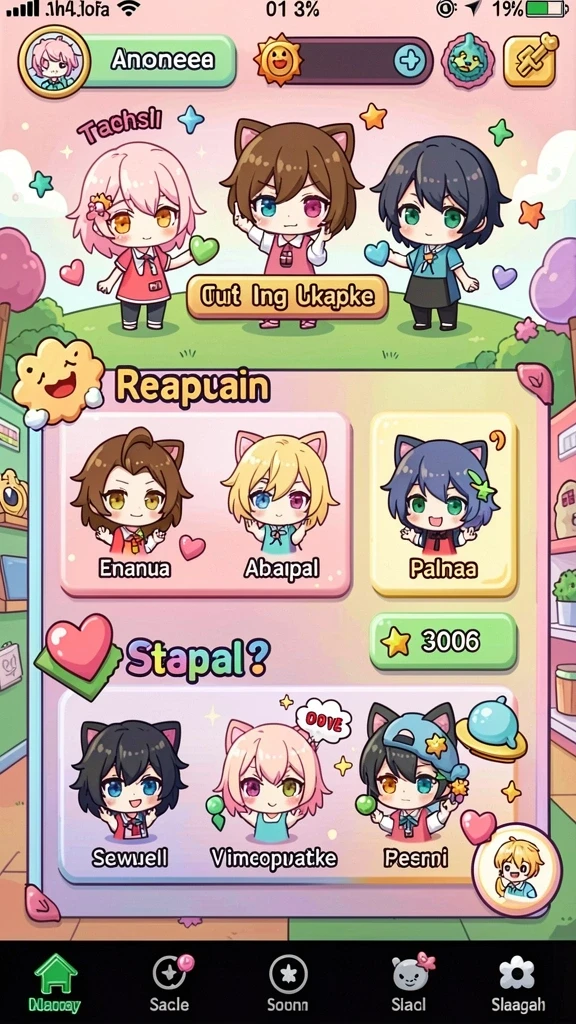
Task: Open the Palnaa character card
Action: (x=443, y=504)
